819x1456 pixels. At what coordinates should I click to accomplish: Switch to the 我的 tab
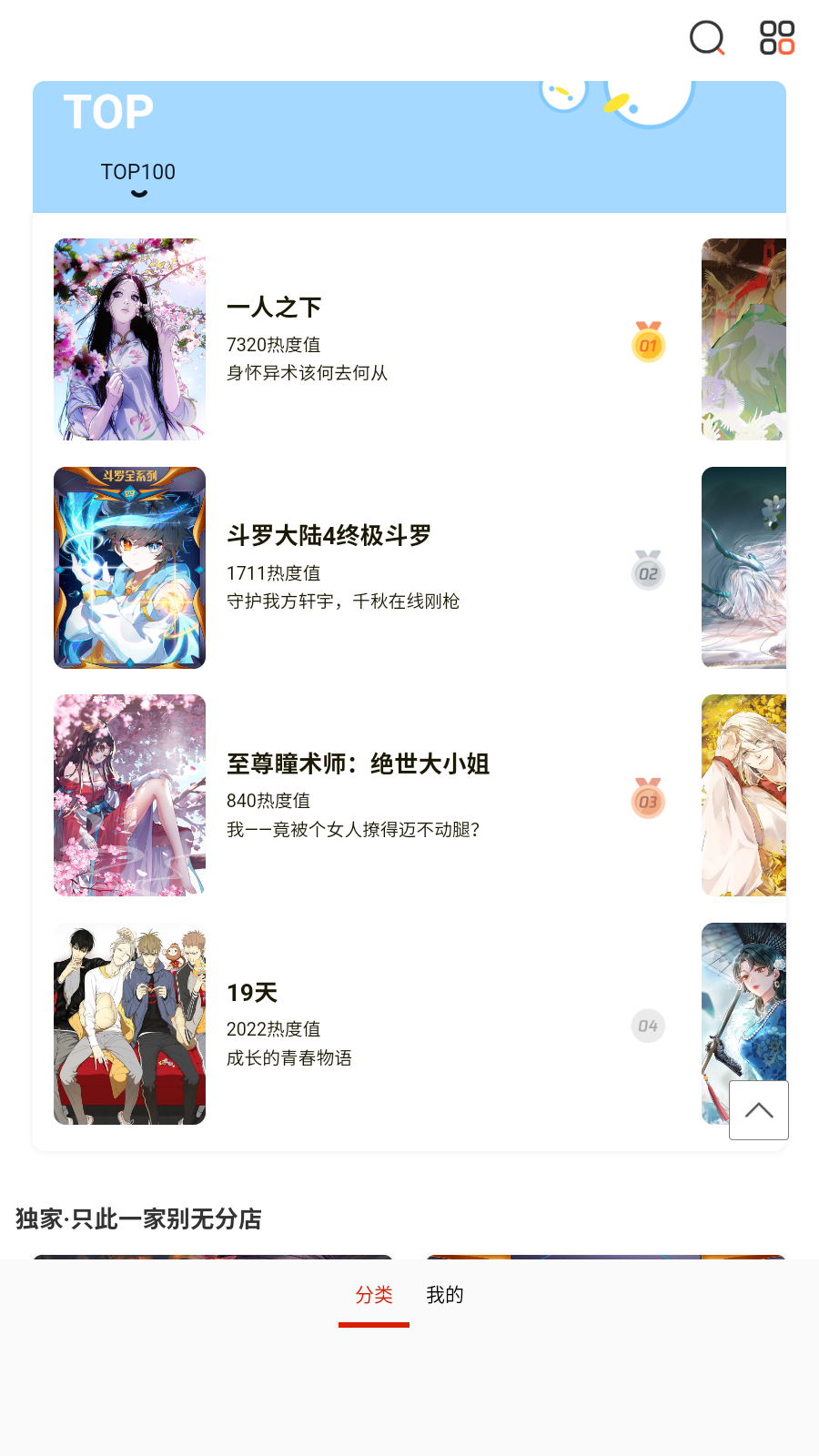(x=445, y=1295)
